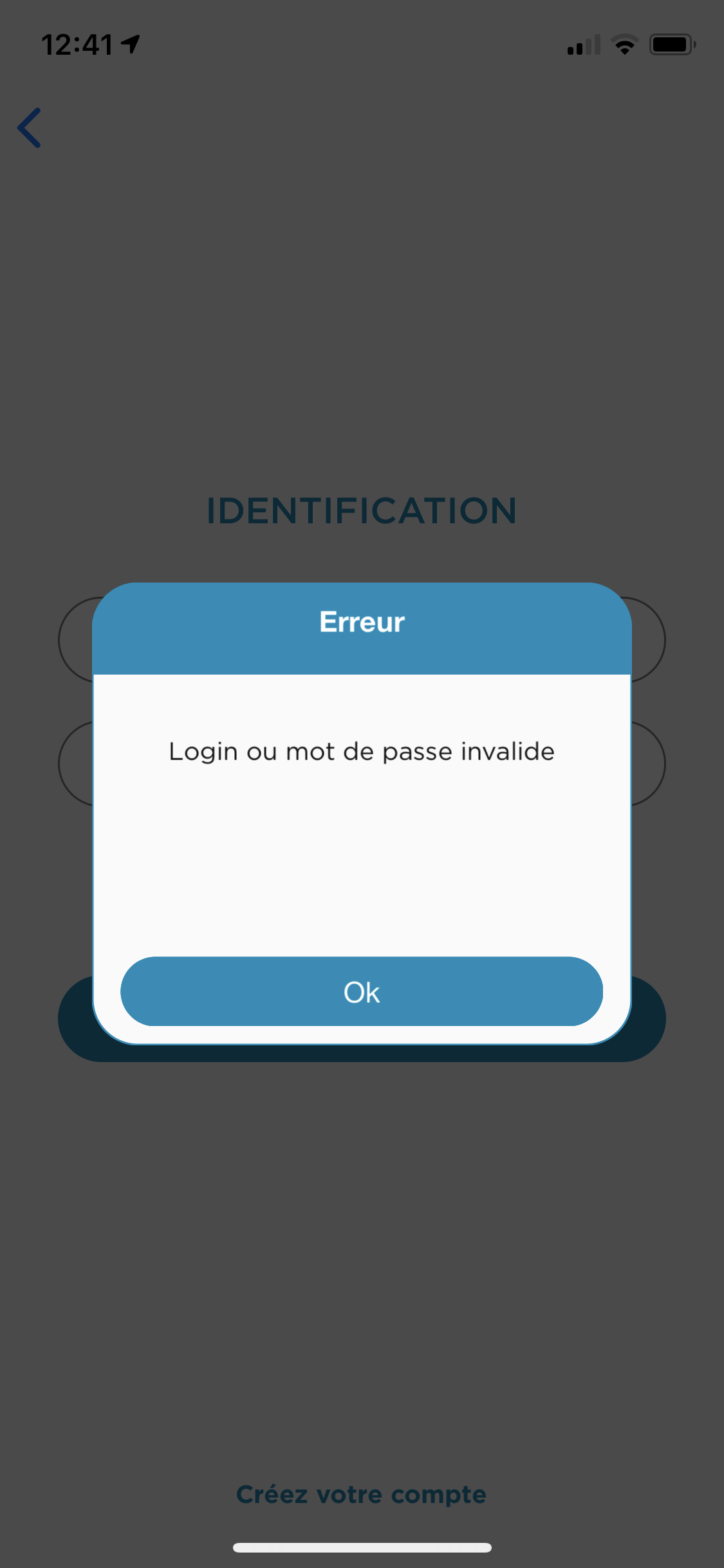Open the Créez votre compte link
This screenshot has height=1568, width=724.
[x=361, y=1494]
